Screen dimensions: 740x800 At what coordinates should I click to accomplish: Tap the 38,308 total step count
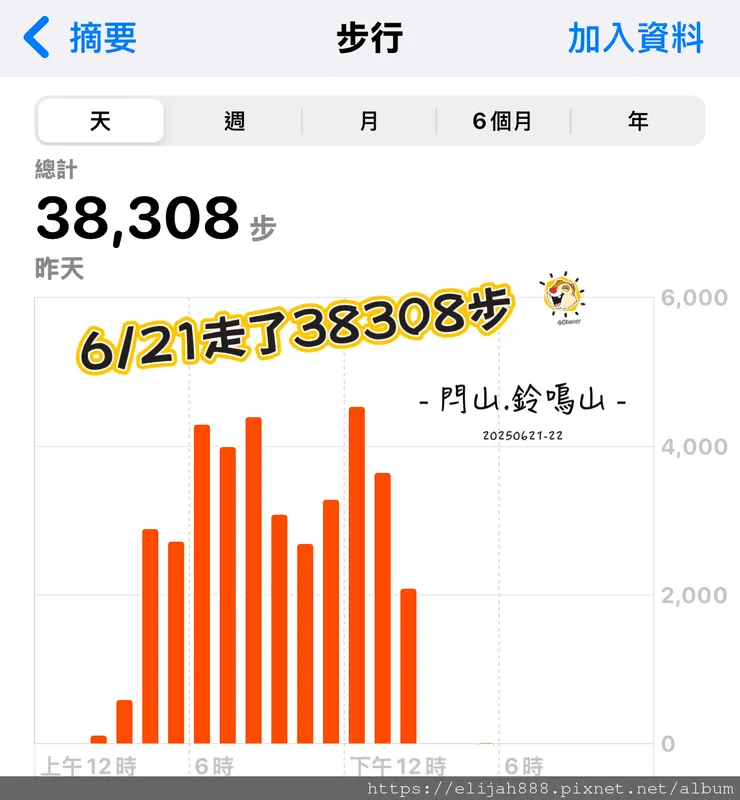[x=135, y=215]
